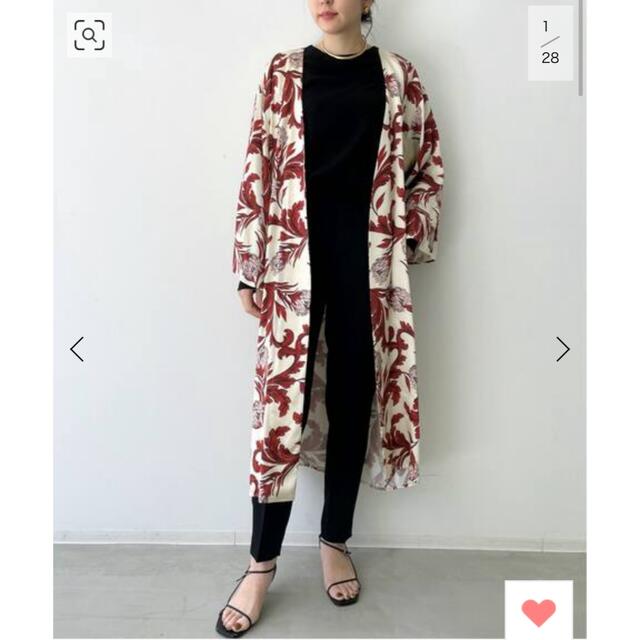
Task: Go to the next product photo
Action: coord(563,349)
